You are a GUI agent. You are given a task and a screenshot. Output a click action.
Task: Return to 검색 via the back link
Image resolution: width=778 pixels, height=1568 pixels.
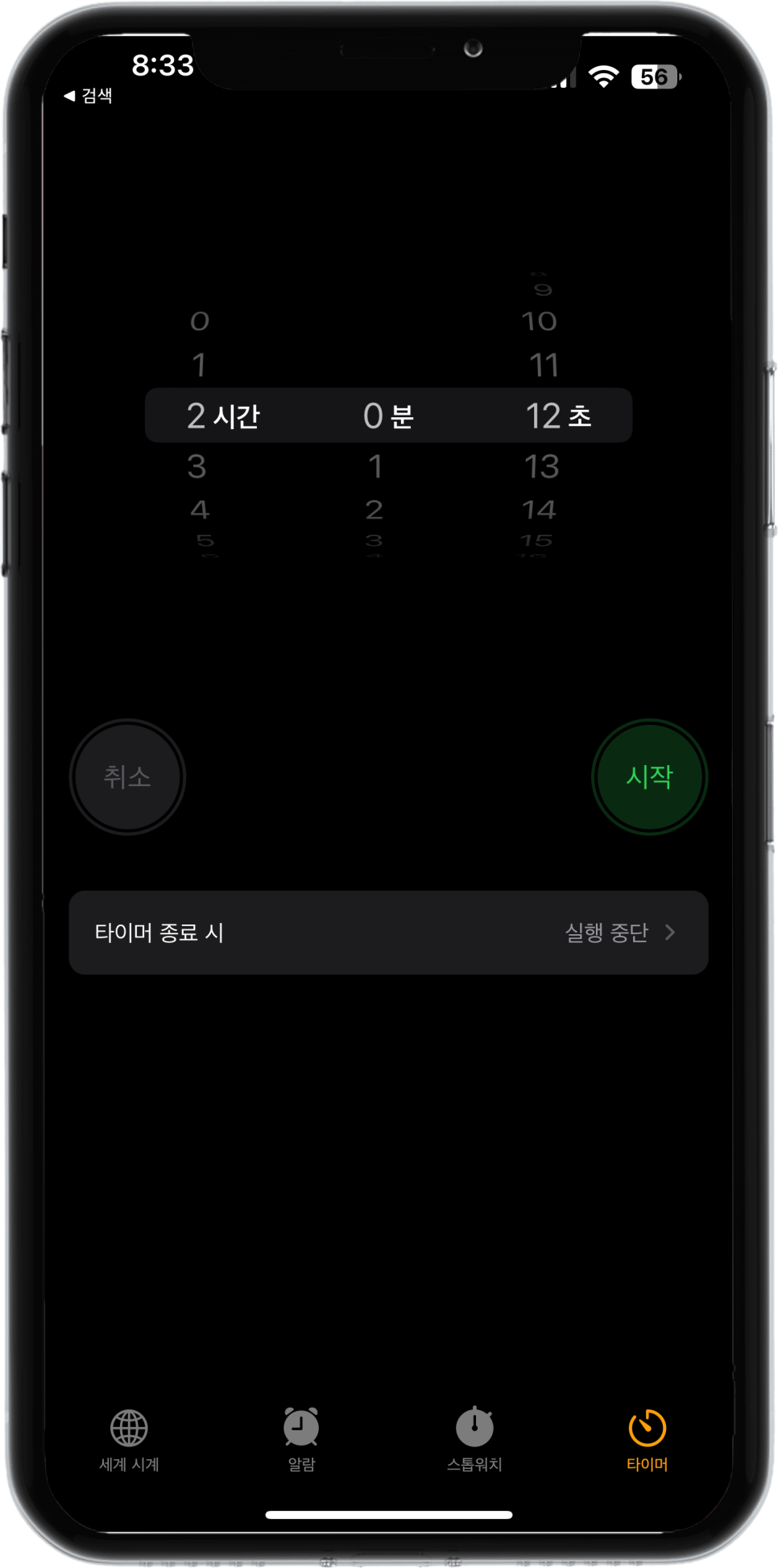[x=88, y=96]
